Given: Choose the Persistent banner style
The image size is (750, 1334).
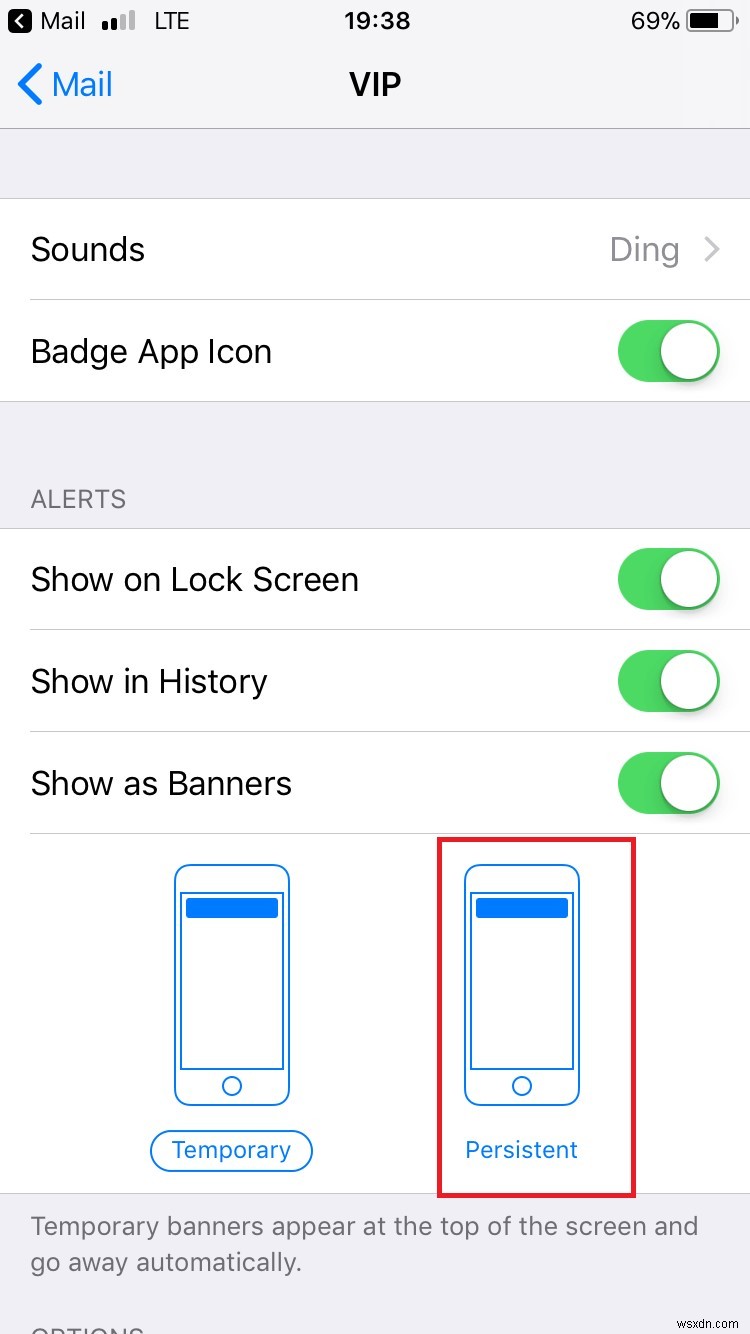Looking at the screenshot, I should 521,1150.
